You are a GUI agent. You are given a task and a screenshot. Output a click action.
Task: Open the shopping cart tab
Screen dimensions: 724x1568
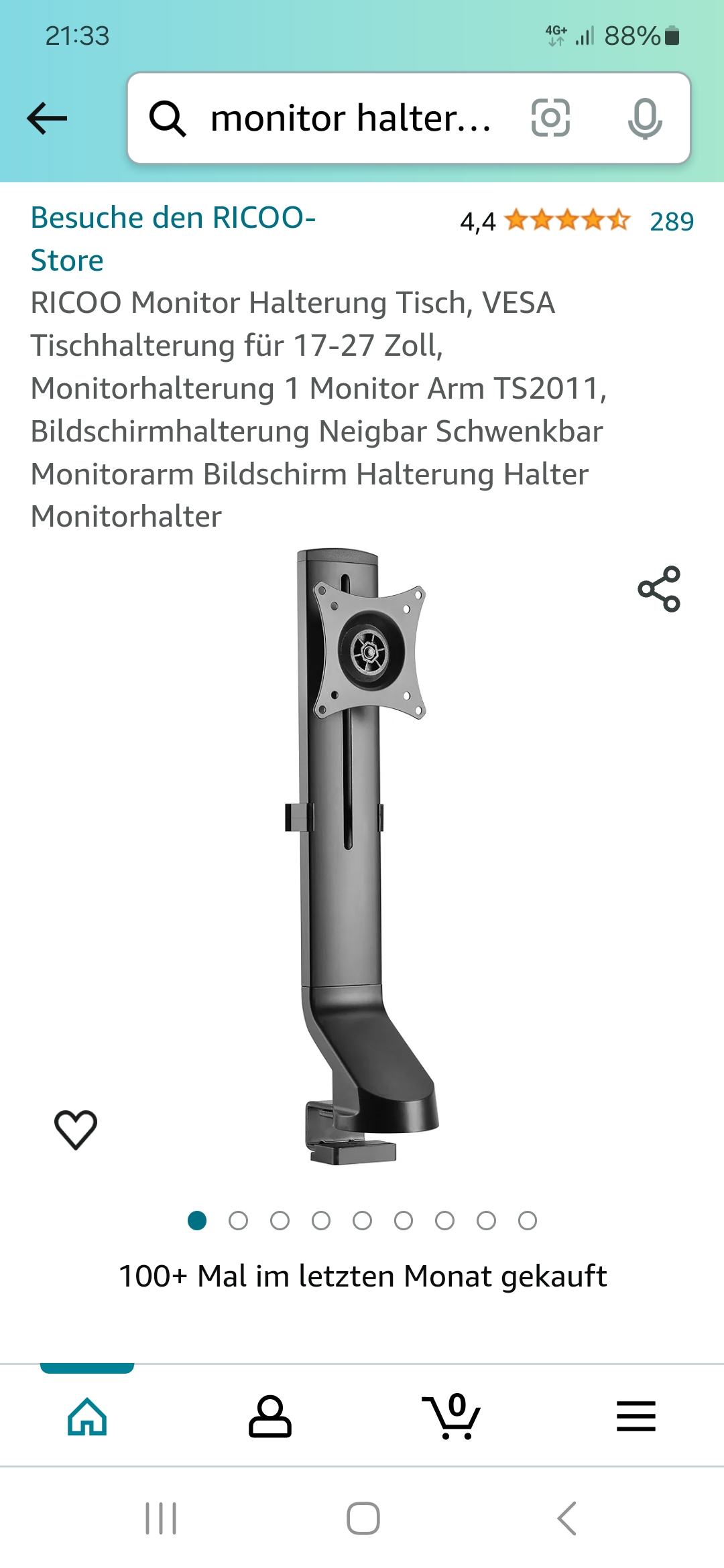[451, 1415]
